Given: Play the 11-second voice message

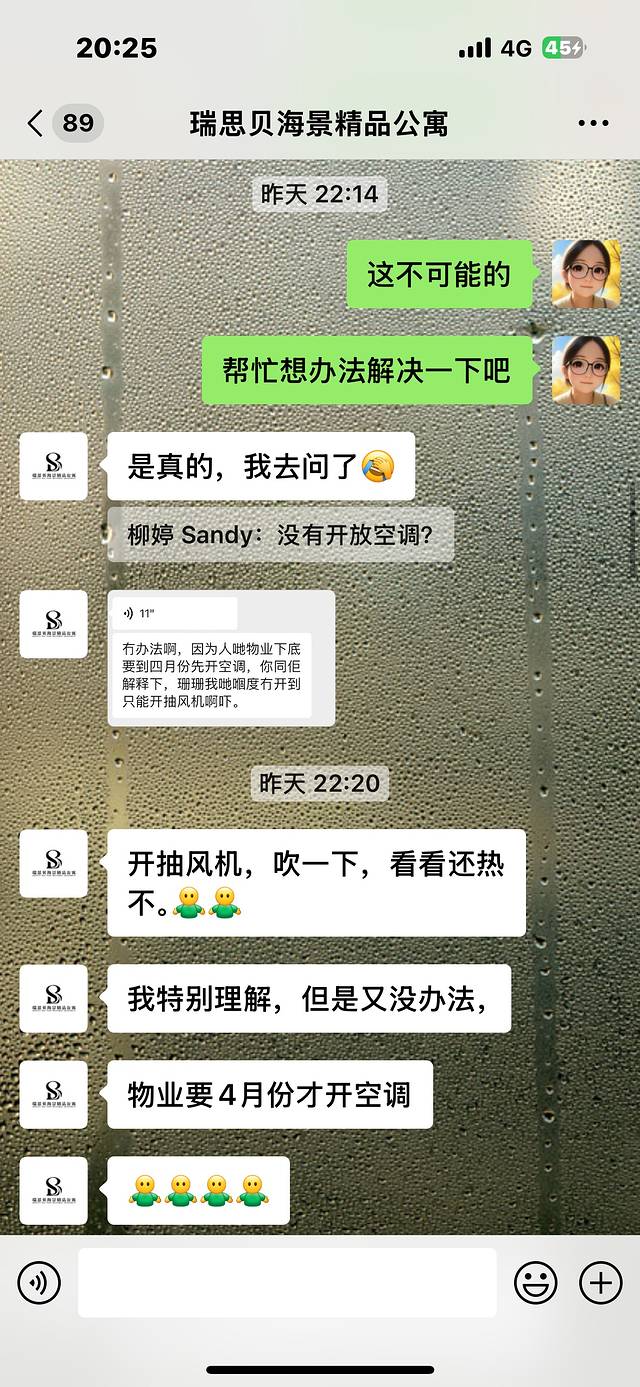Looking at the screenshot, I should [x=175, y=613].
